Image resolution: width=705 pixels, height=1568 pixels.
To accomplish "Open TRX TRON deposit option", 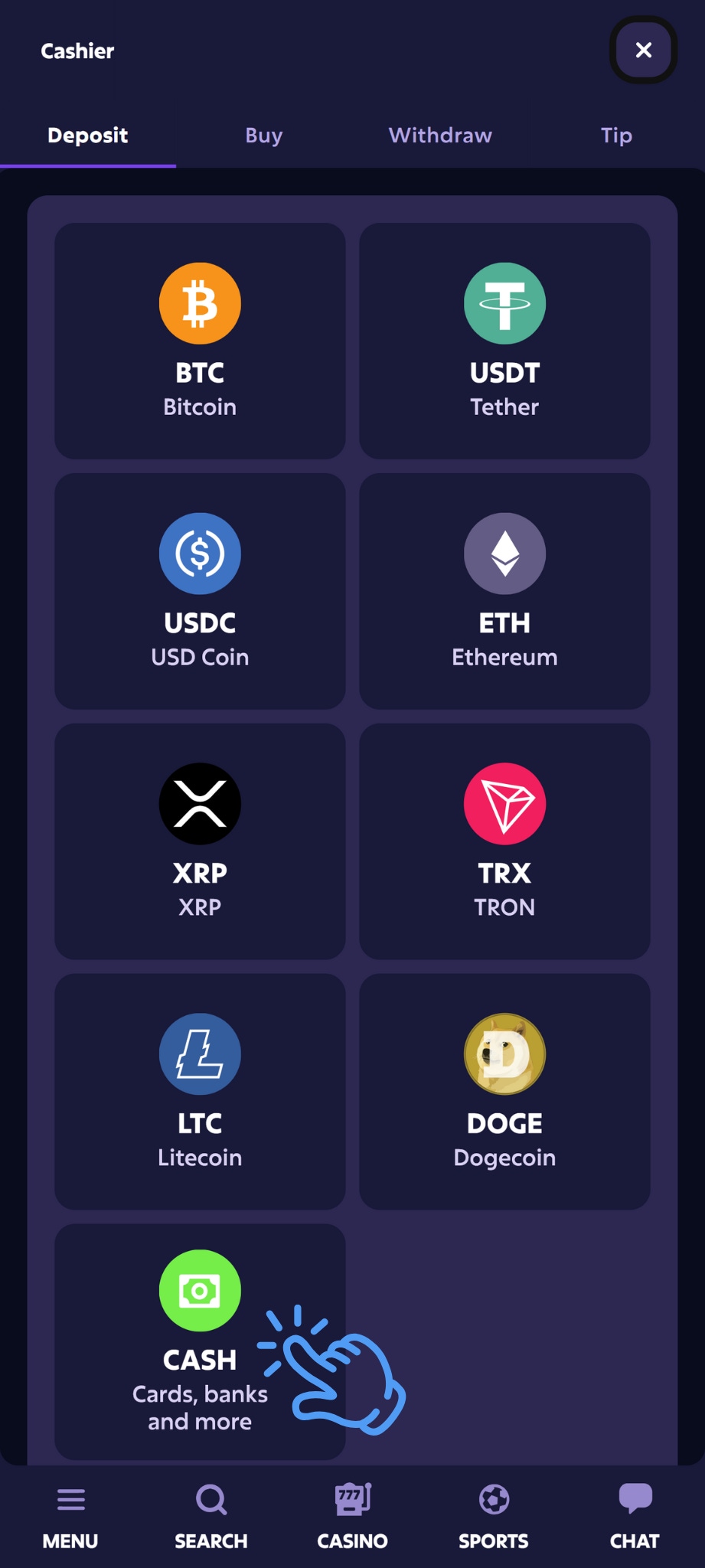I will [x=504, y=841].
